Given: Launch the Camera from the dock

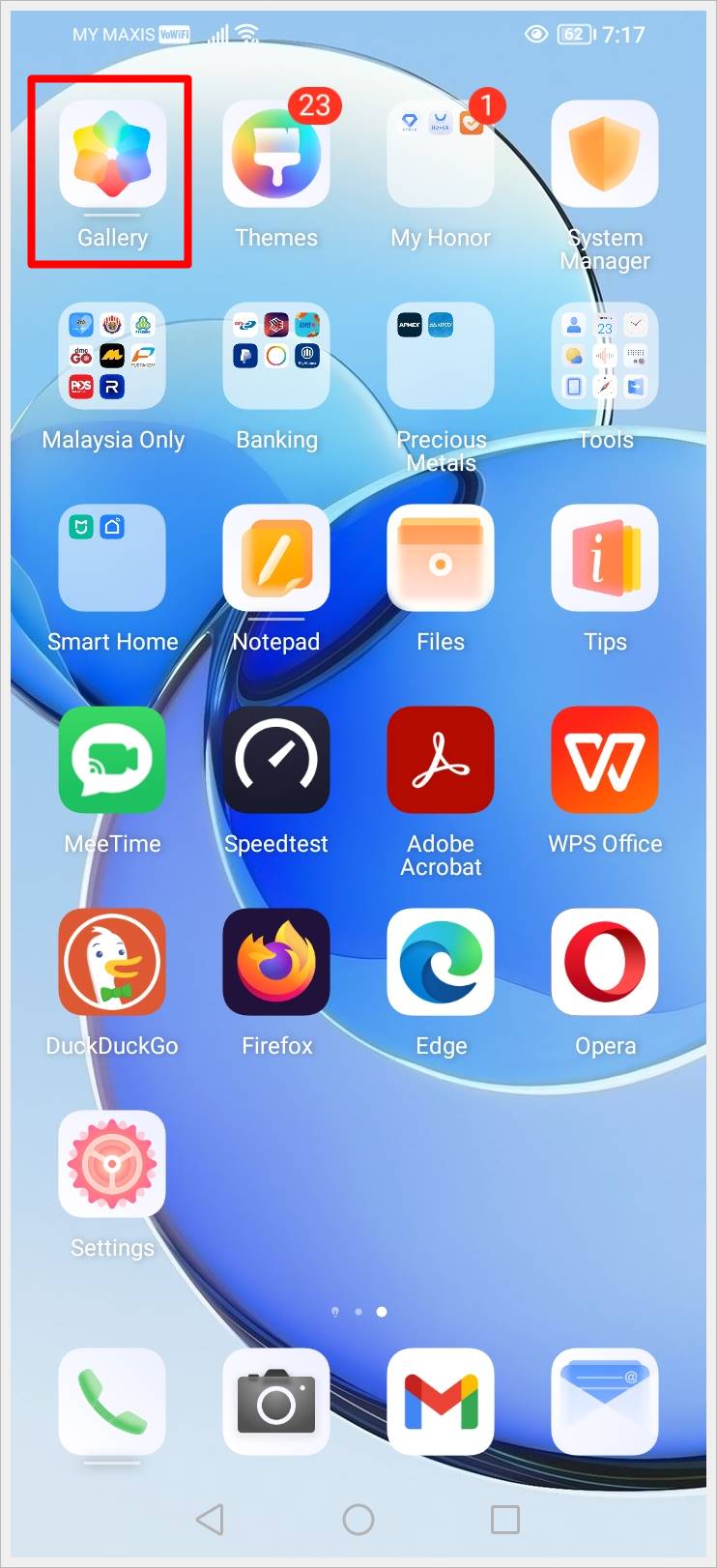Looking at the screenshot, I should pyautogui.click(x=276, y=1402).
